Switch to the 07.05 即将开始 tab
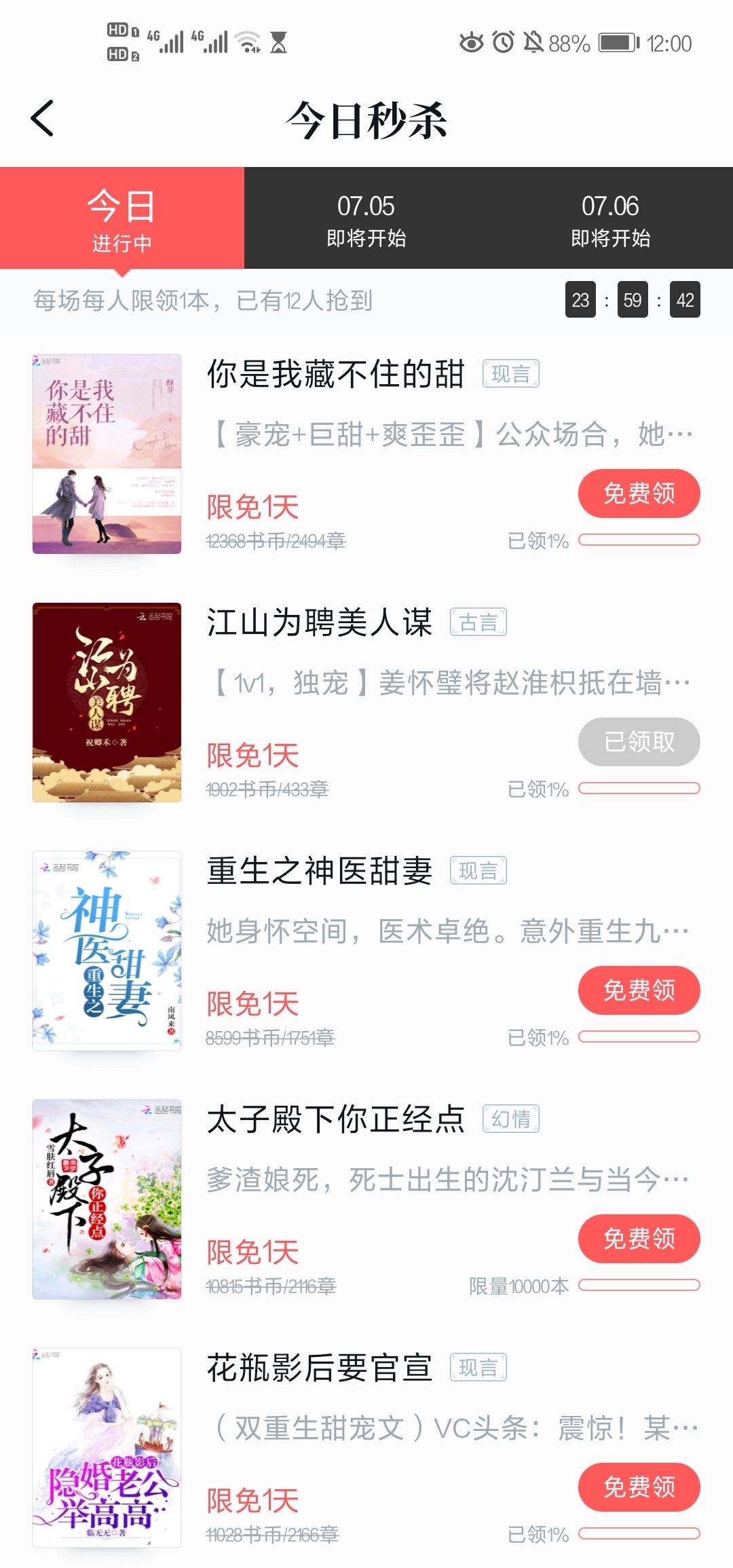This screenshot has height=1568, width=733. (x=366, y=219)
